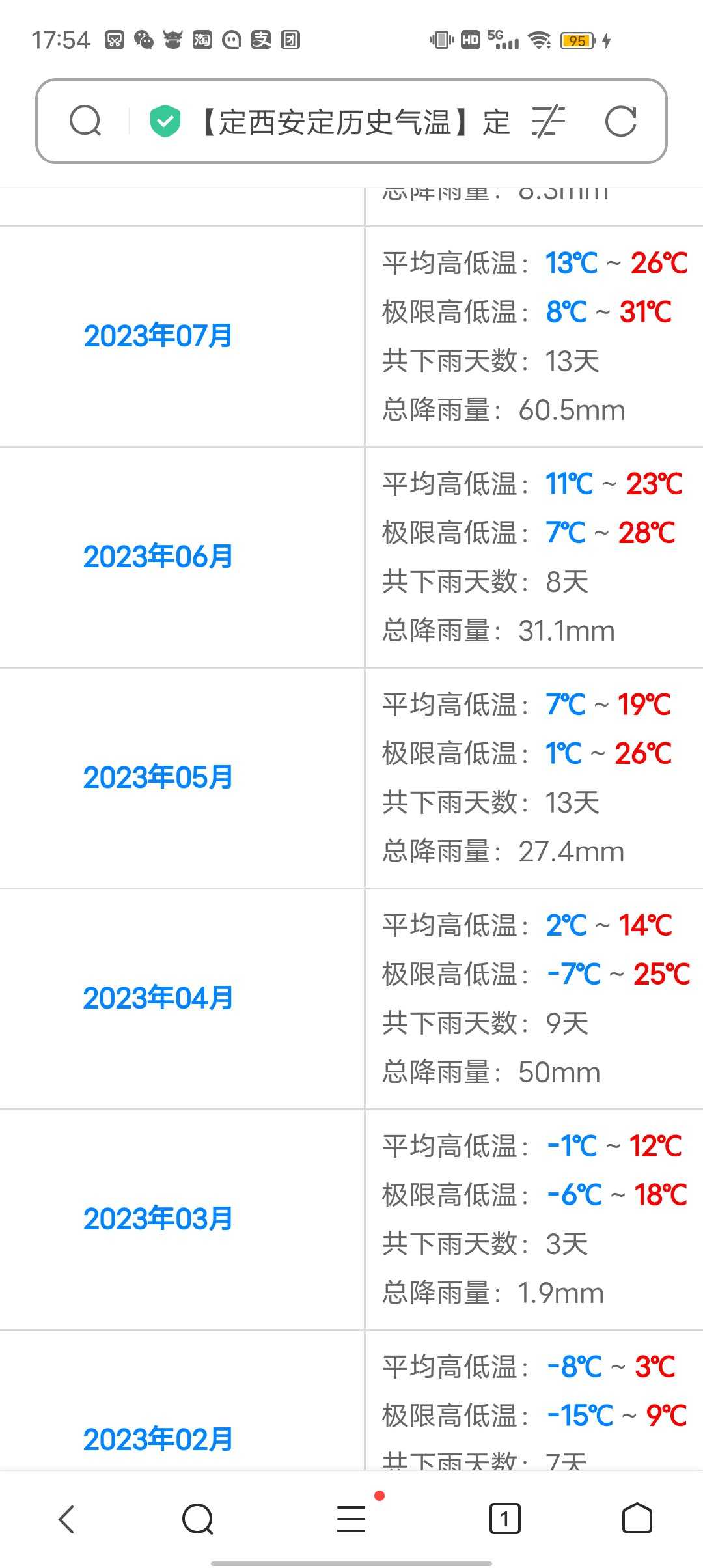Reload the current page

point(620,122)
